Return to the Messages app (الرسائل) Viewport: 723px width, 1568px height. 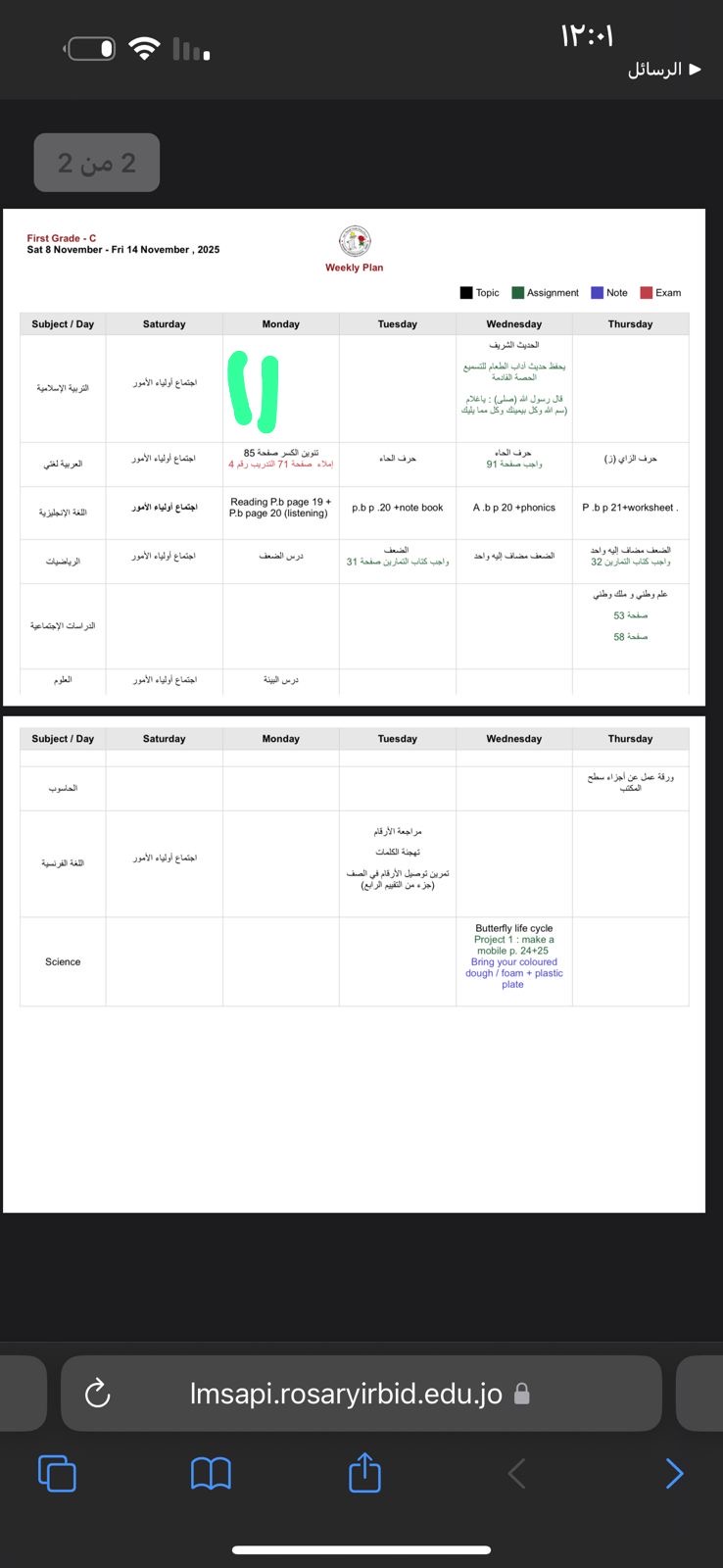[664, 70]
